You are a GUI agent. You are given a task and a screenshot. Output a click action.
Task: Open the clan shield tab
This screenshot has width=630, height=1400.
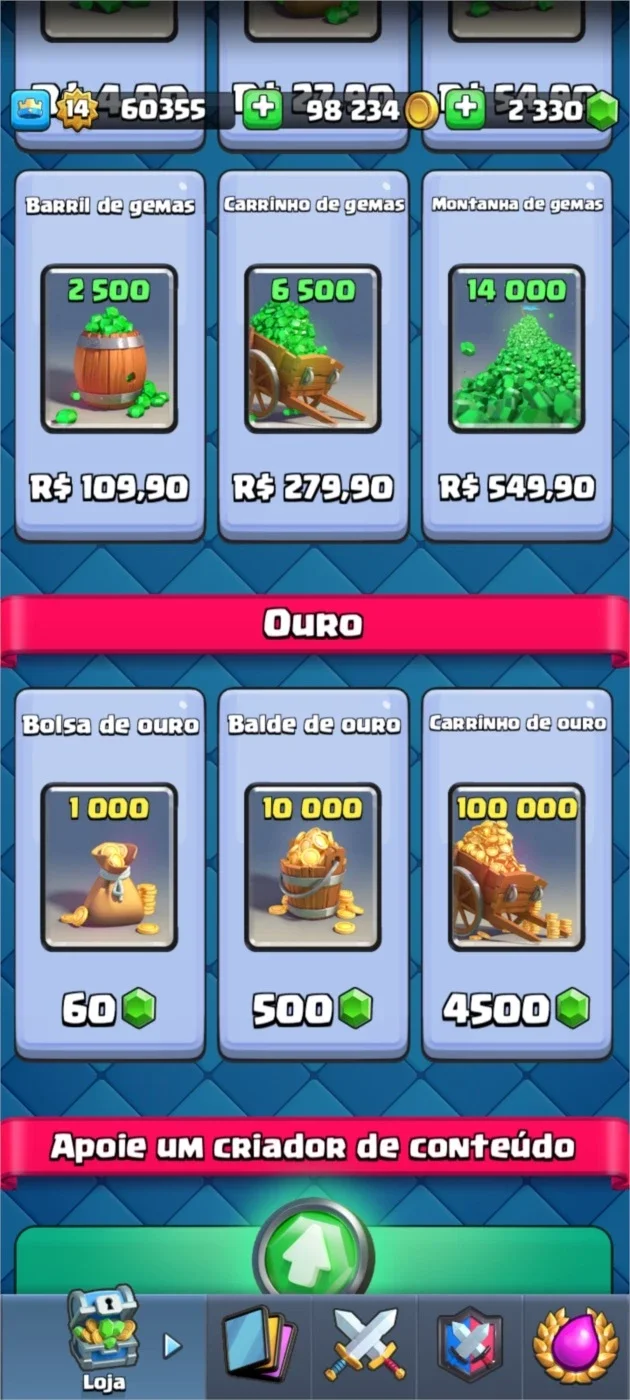(x=469, y=1345)
